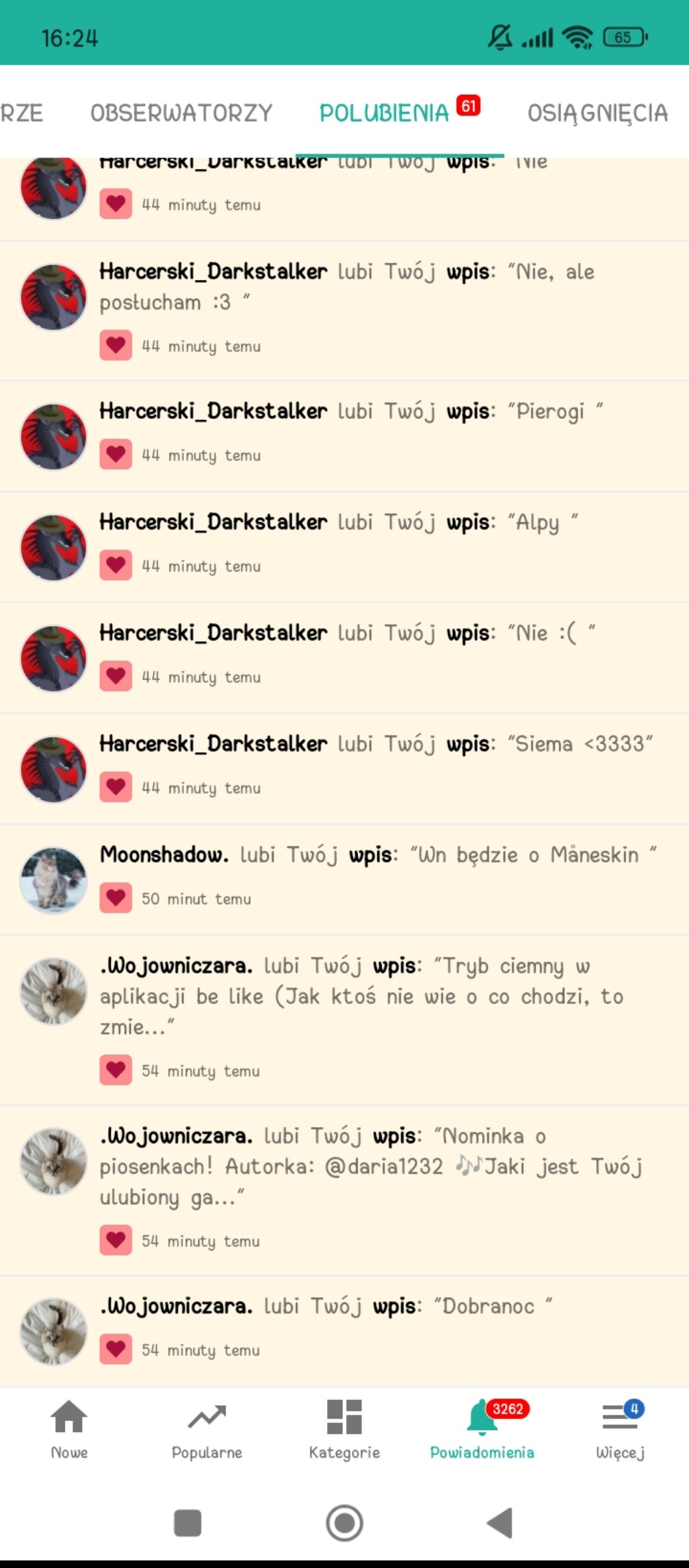This screenshot has height=1568, width=689.
Task: Open the like notification for "Nie :("
Action: [344, 659]
